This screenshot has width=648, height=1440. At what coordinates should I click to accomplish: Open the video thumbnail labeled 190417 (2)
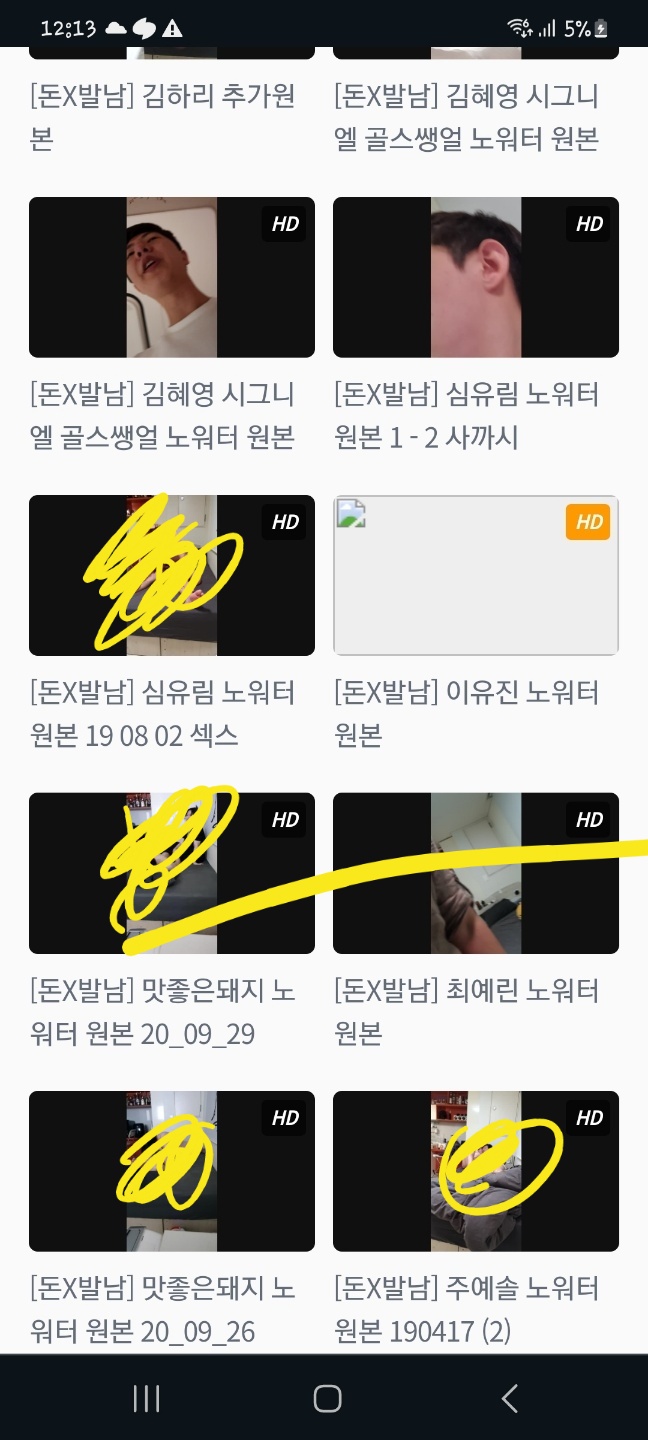click(x=476, y=1171)
